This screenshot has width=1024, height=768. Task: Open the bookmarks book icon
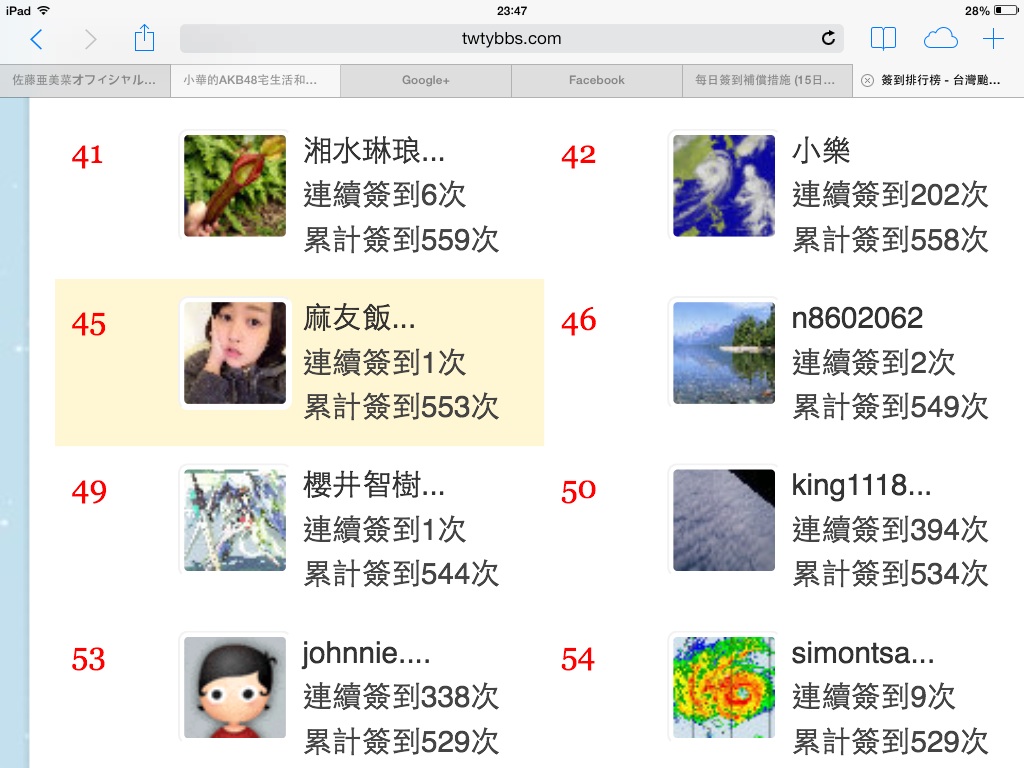883,39
